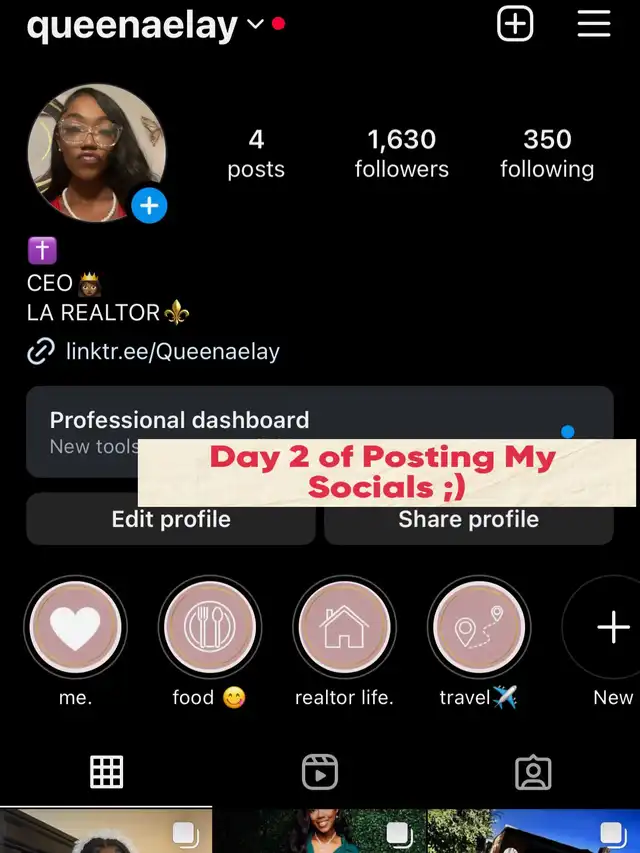
Task: View the 1,630 followers list
Action: [x=401, y=153]
